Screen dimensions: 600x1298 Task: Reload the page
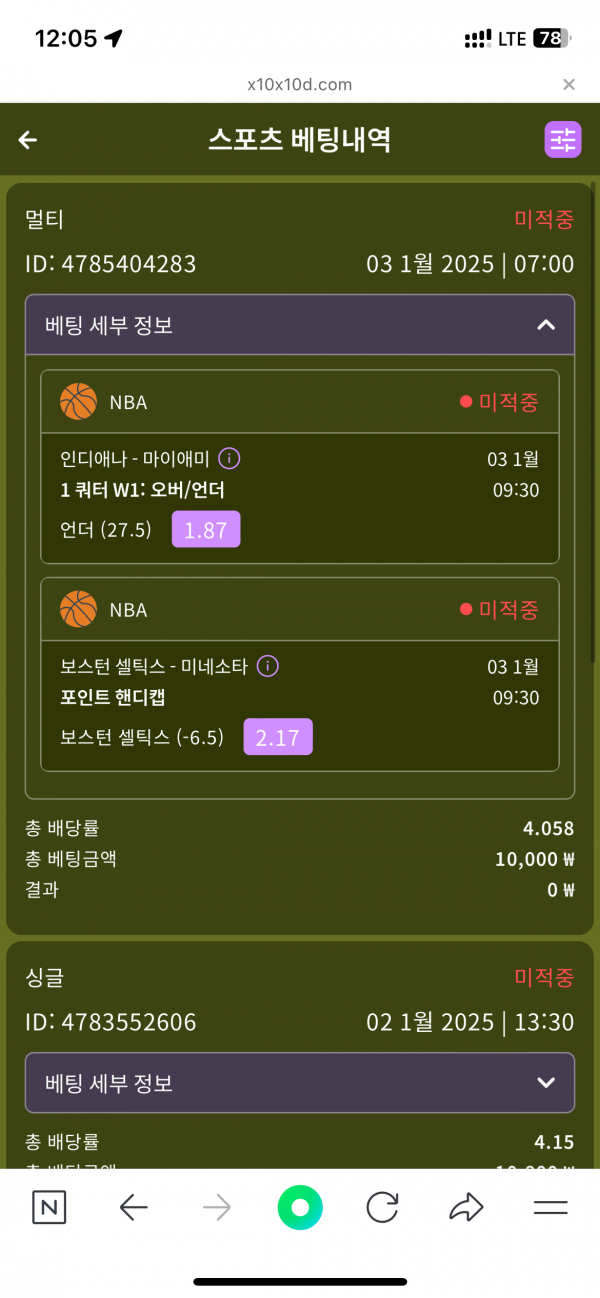coord(382,1208)
